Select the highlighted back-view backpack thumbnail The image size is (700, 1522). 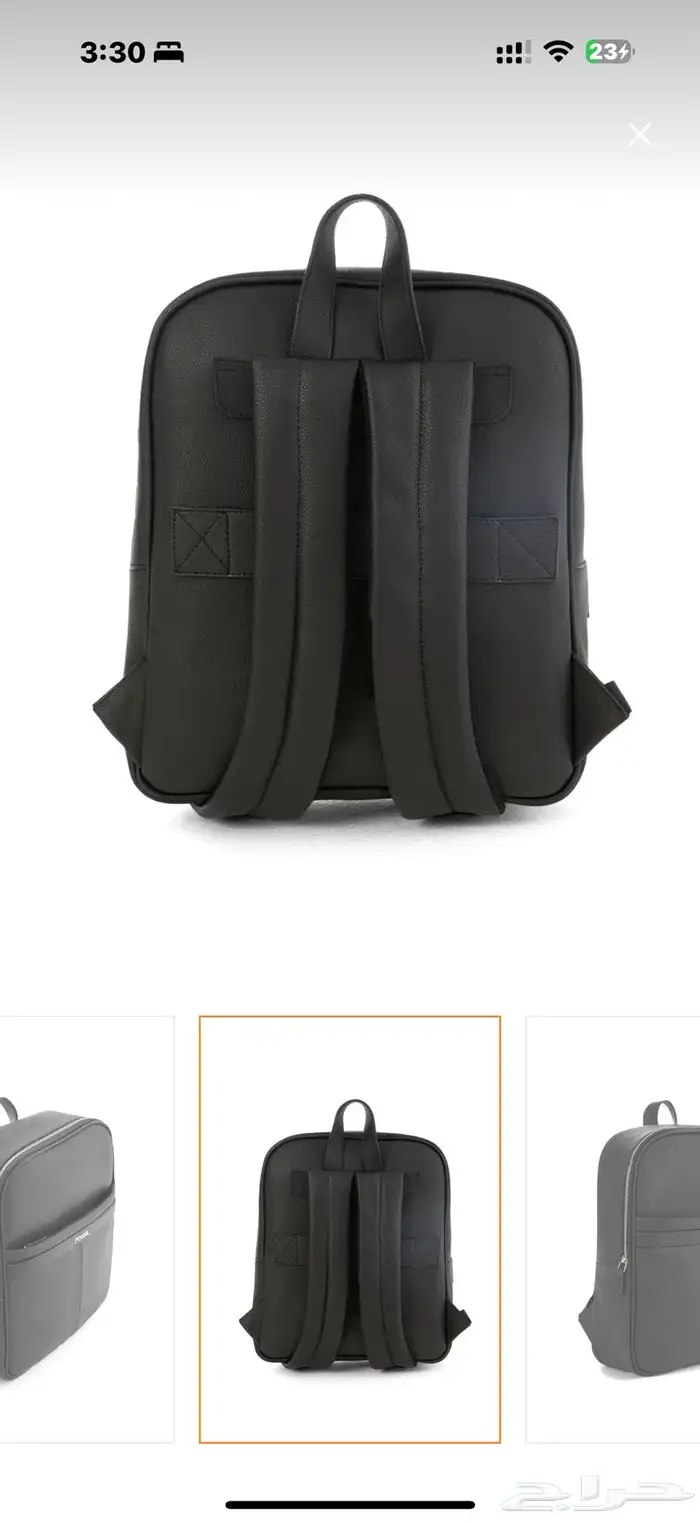(350, 1228)
